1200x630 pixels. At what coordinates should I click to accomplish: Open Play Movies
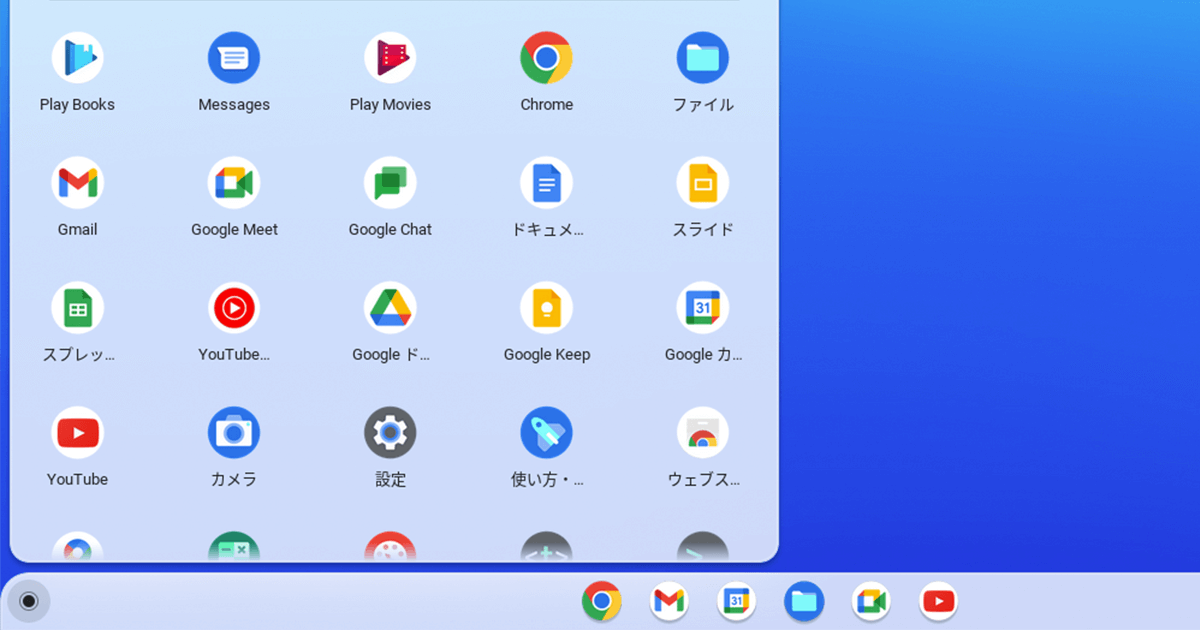pyautogui.click(x=390, y=58)
